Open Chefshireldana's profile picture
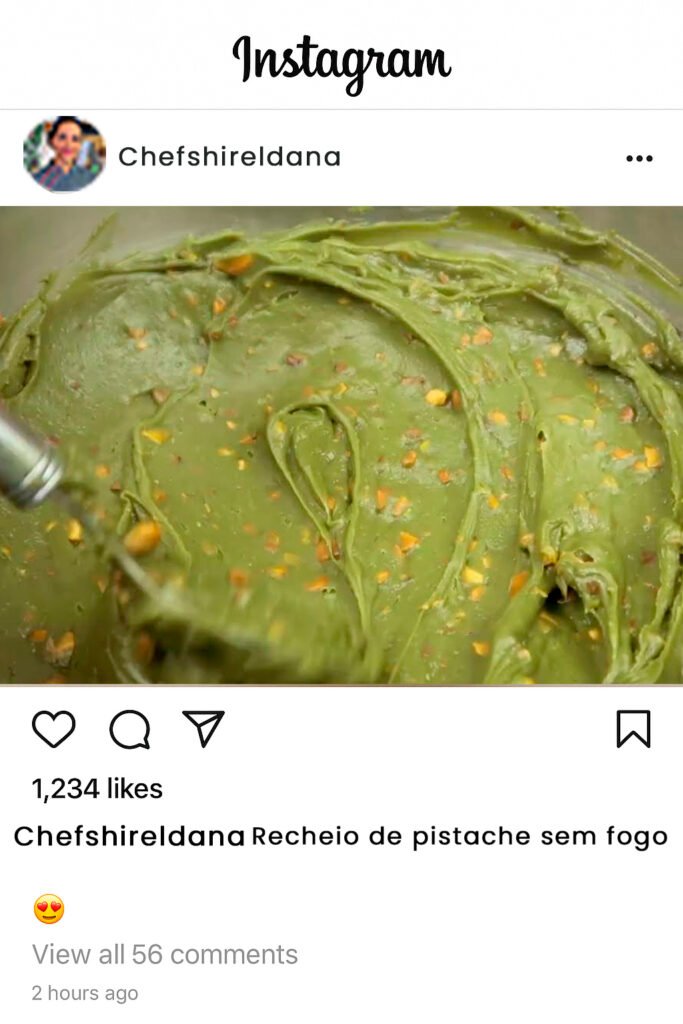 coord(64,154)
